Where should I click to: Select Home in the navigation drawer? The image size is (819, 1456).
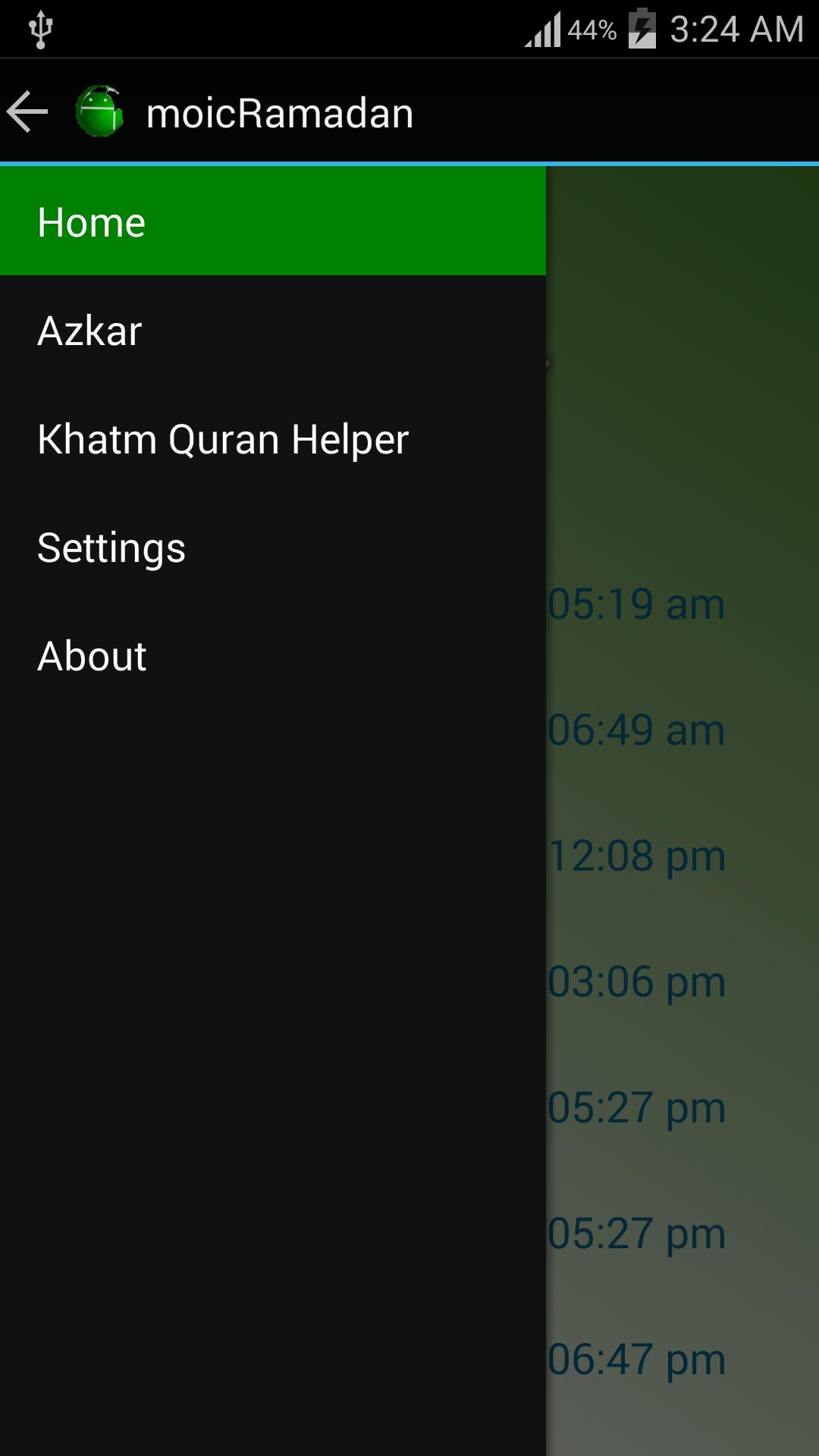pyautogui.click(x=273, y=221)
